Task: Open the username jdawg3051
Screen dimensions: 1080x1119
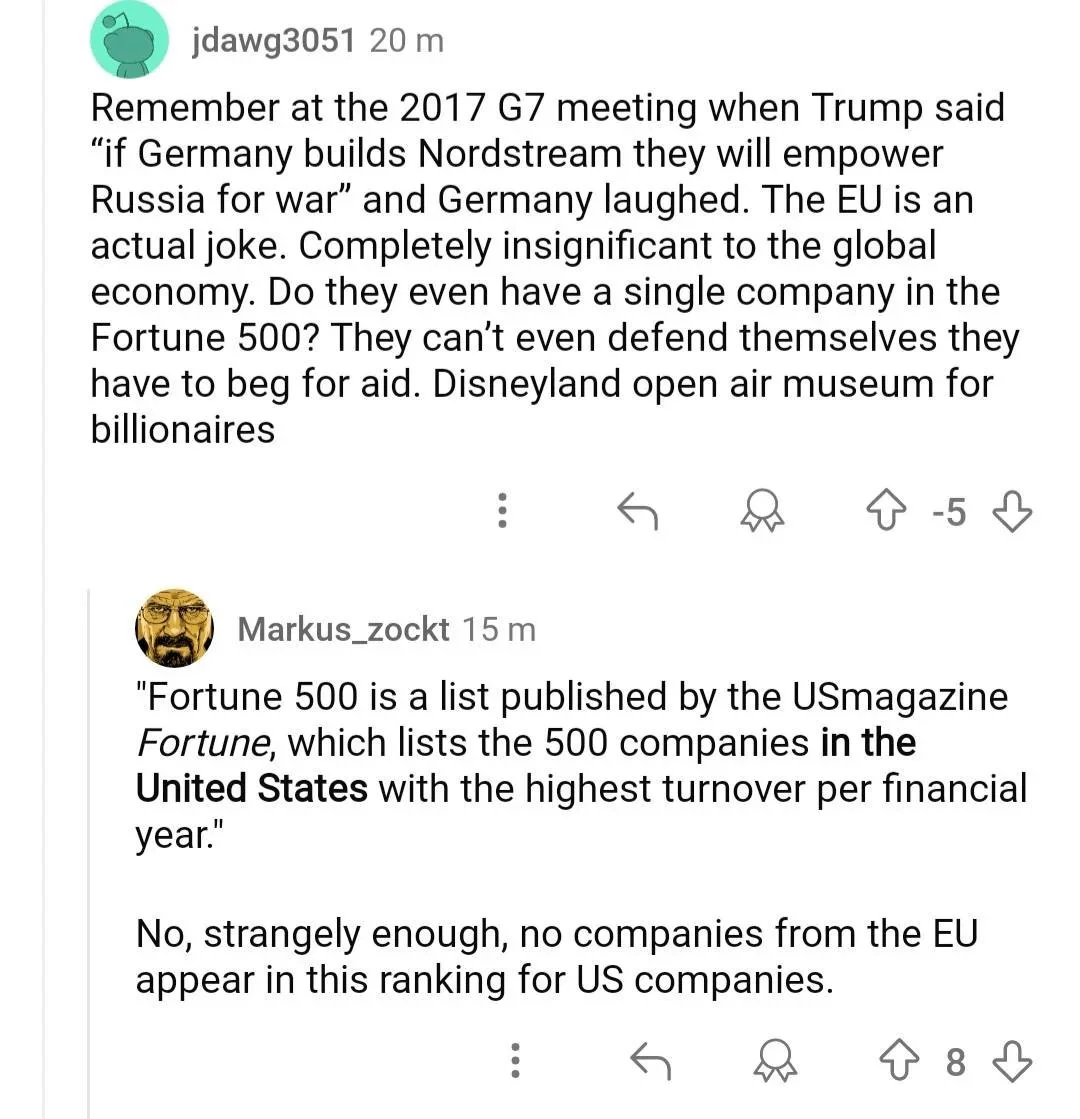Action: click(x=273, y=41)
